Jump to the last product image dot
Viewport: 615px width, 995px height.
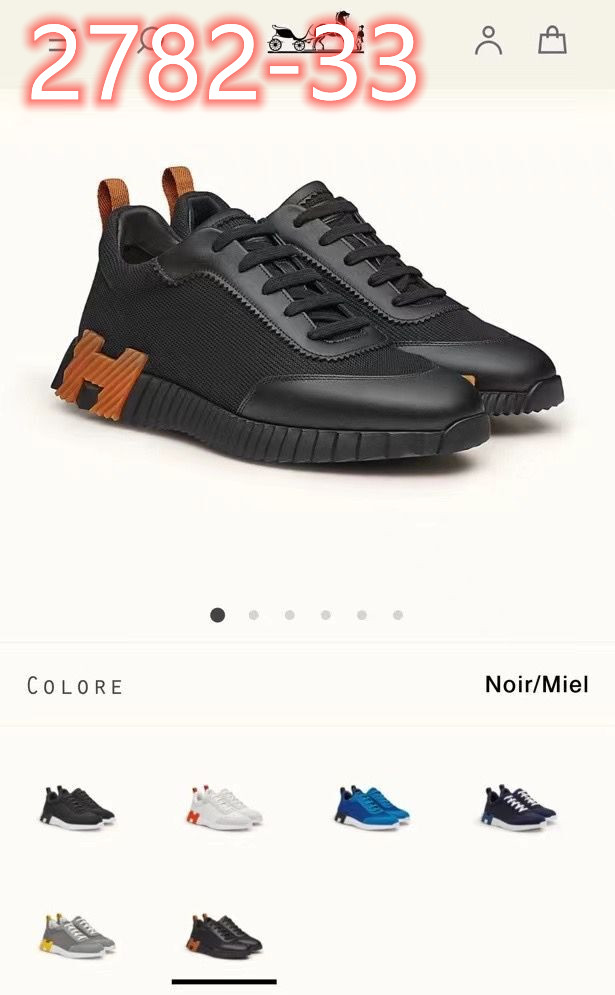[x=398, y=615]
